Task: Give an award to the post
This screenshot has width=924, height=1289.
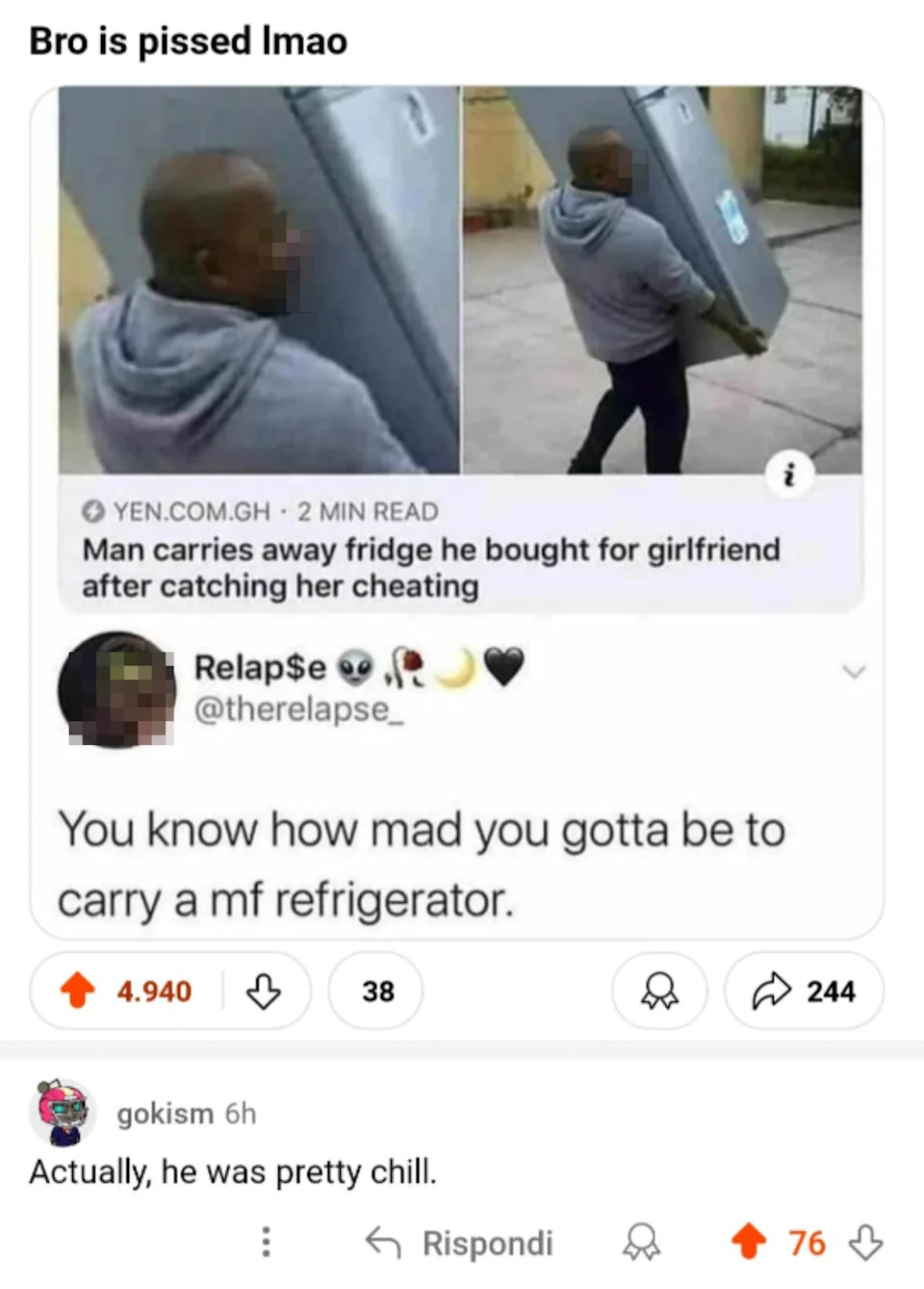Action: (659, 991)
